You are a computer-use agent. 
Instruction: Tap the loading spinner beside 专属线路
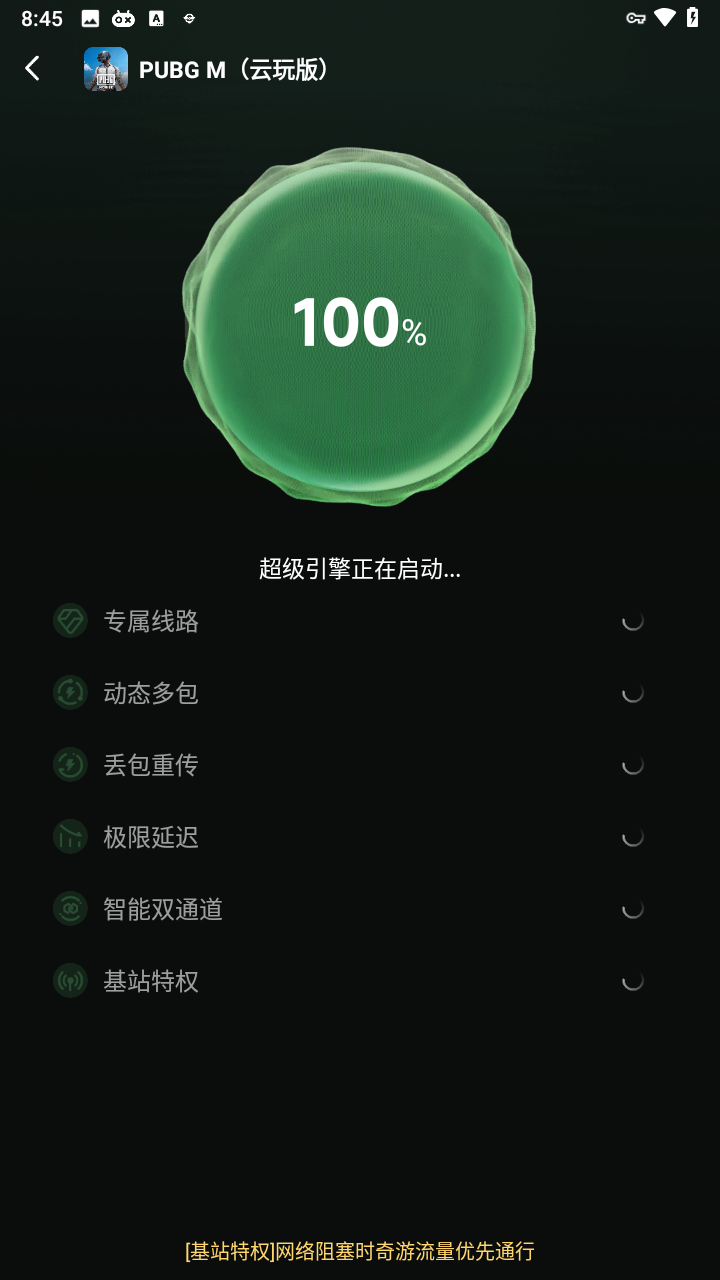pyautogui.click(x=632, y=621)
